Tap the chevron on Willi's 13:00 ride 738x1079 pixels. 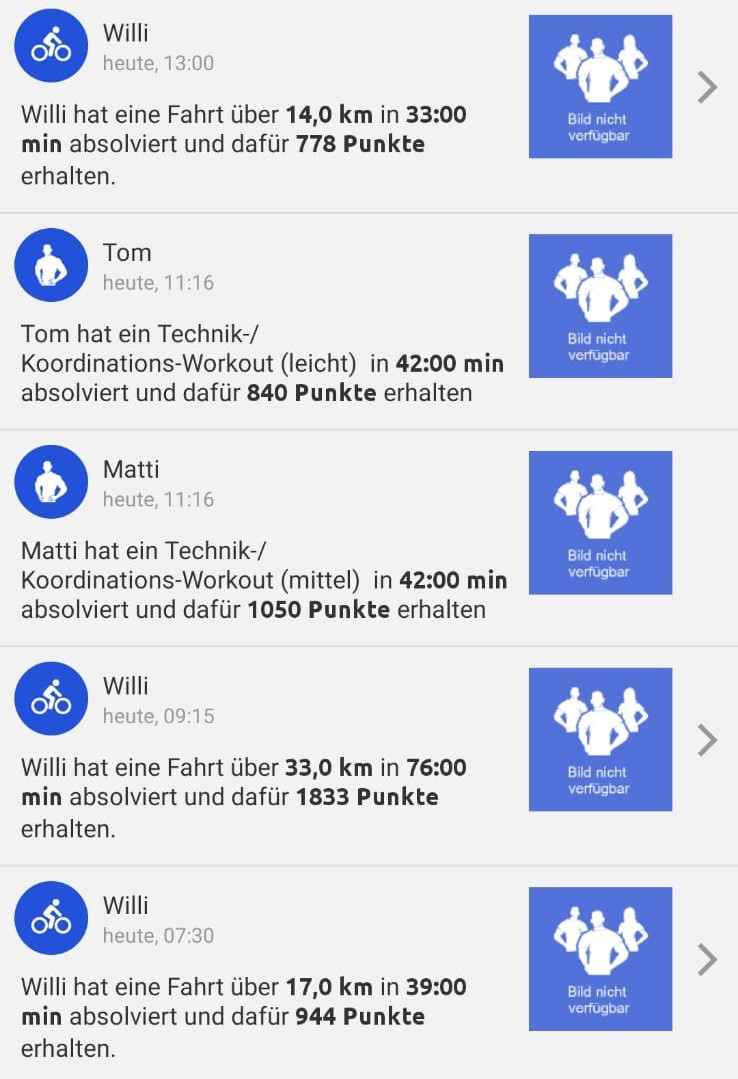pos(707,88)
